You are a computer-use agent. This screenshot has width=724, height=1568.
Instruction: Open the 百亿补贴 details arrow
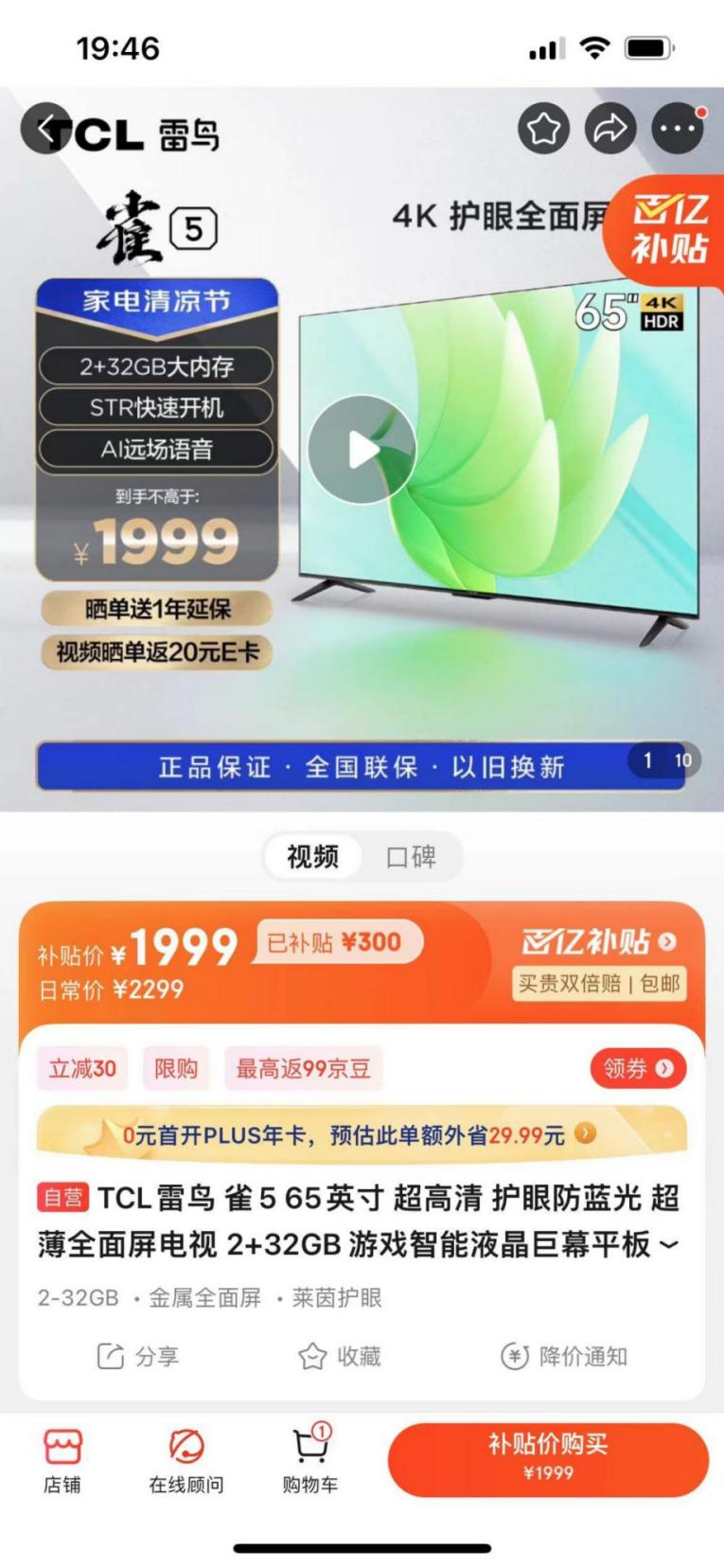pyautogui.click(x=667, y=941)
